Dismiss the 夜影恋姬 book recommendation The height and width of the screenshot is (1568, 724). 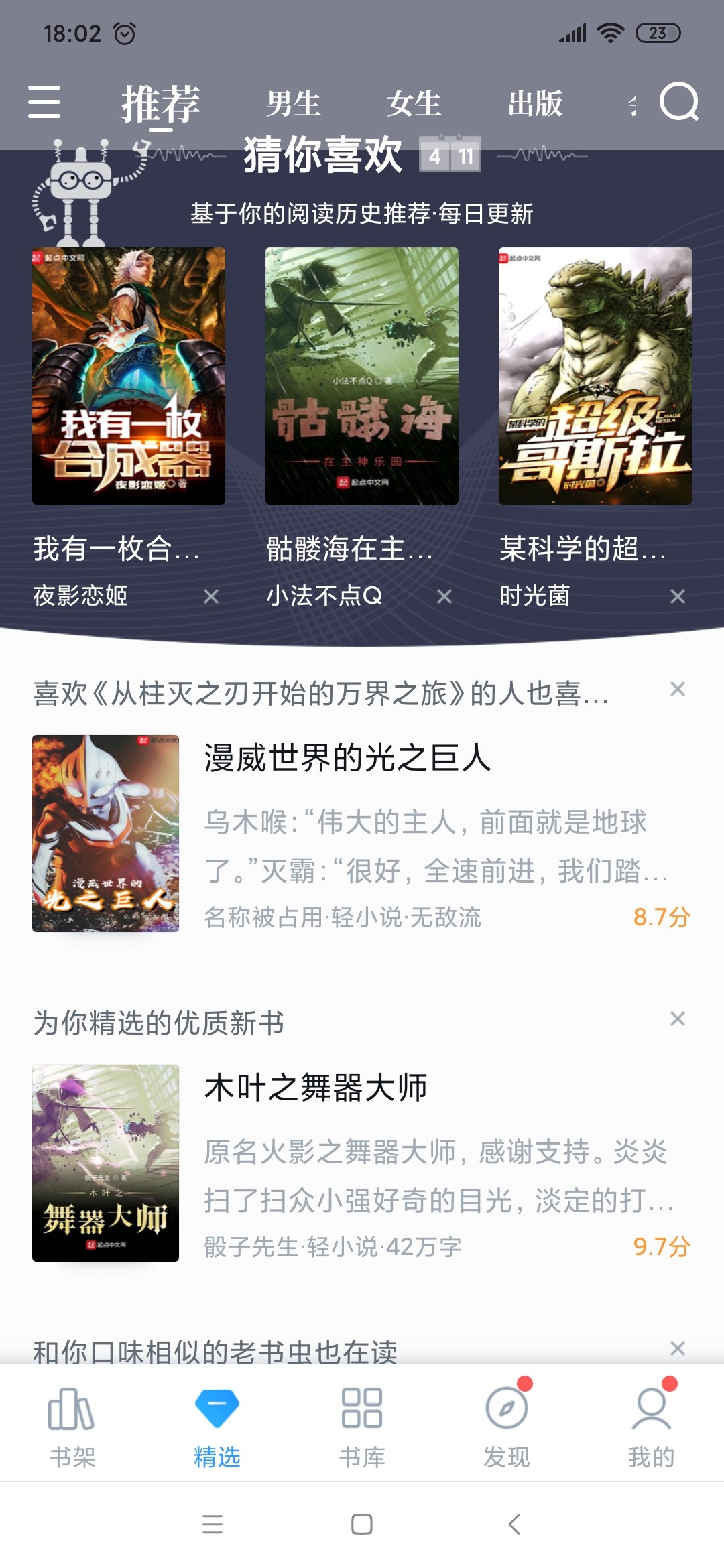[211, 596]
